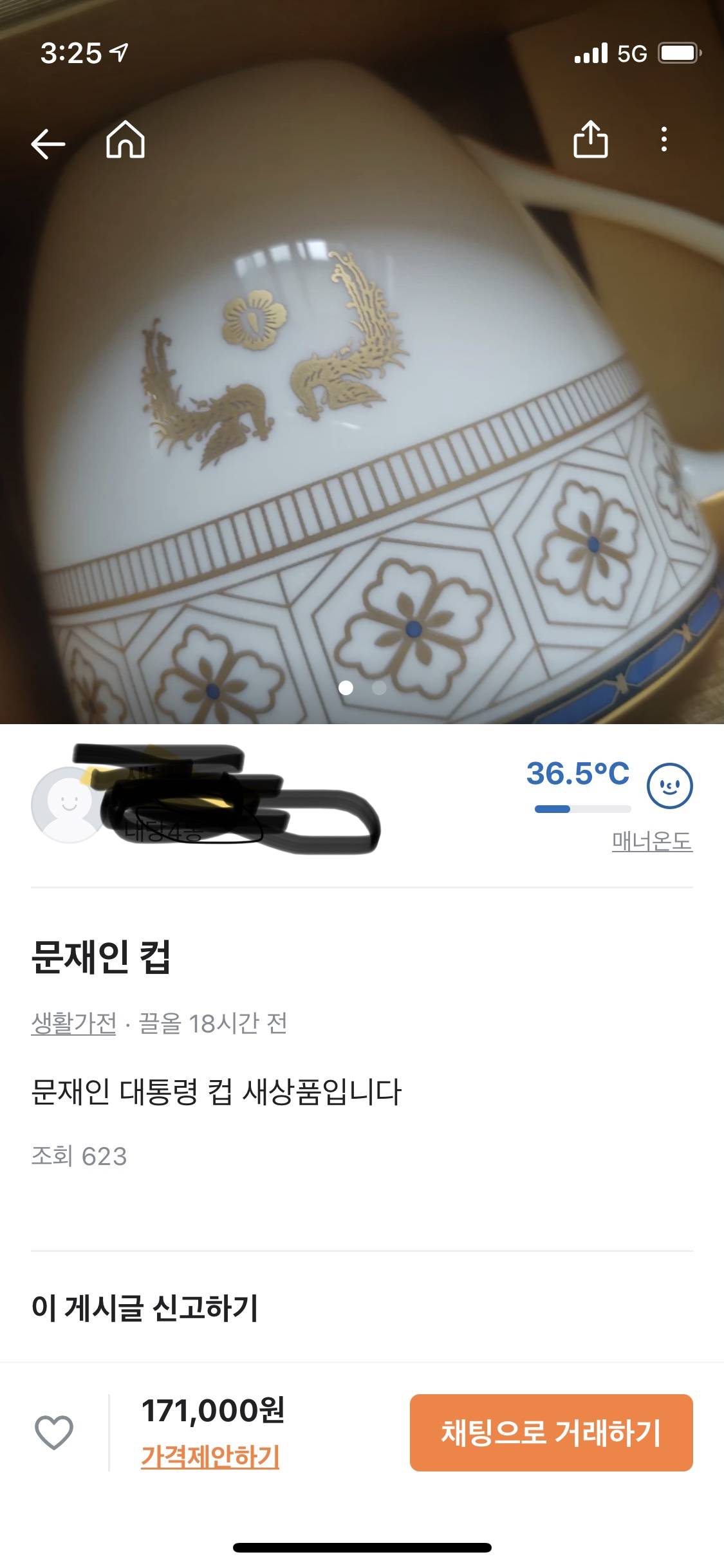Open the three-dot overflow menu
The width and height of the screenshot is (724, 1568).
pyautogui.click(x=664, y=140)
